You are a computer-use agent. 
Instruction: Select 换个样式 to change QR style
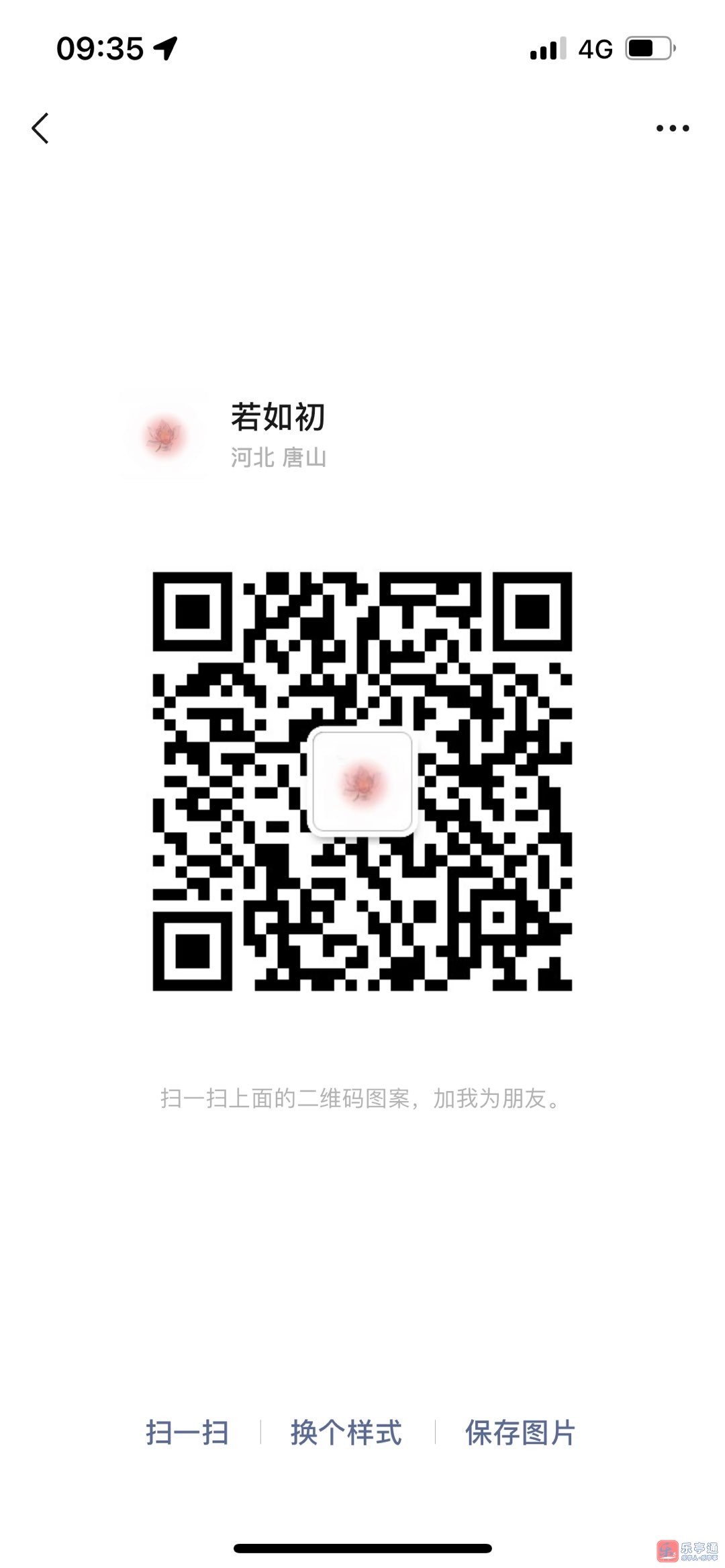click(346, 1432)
